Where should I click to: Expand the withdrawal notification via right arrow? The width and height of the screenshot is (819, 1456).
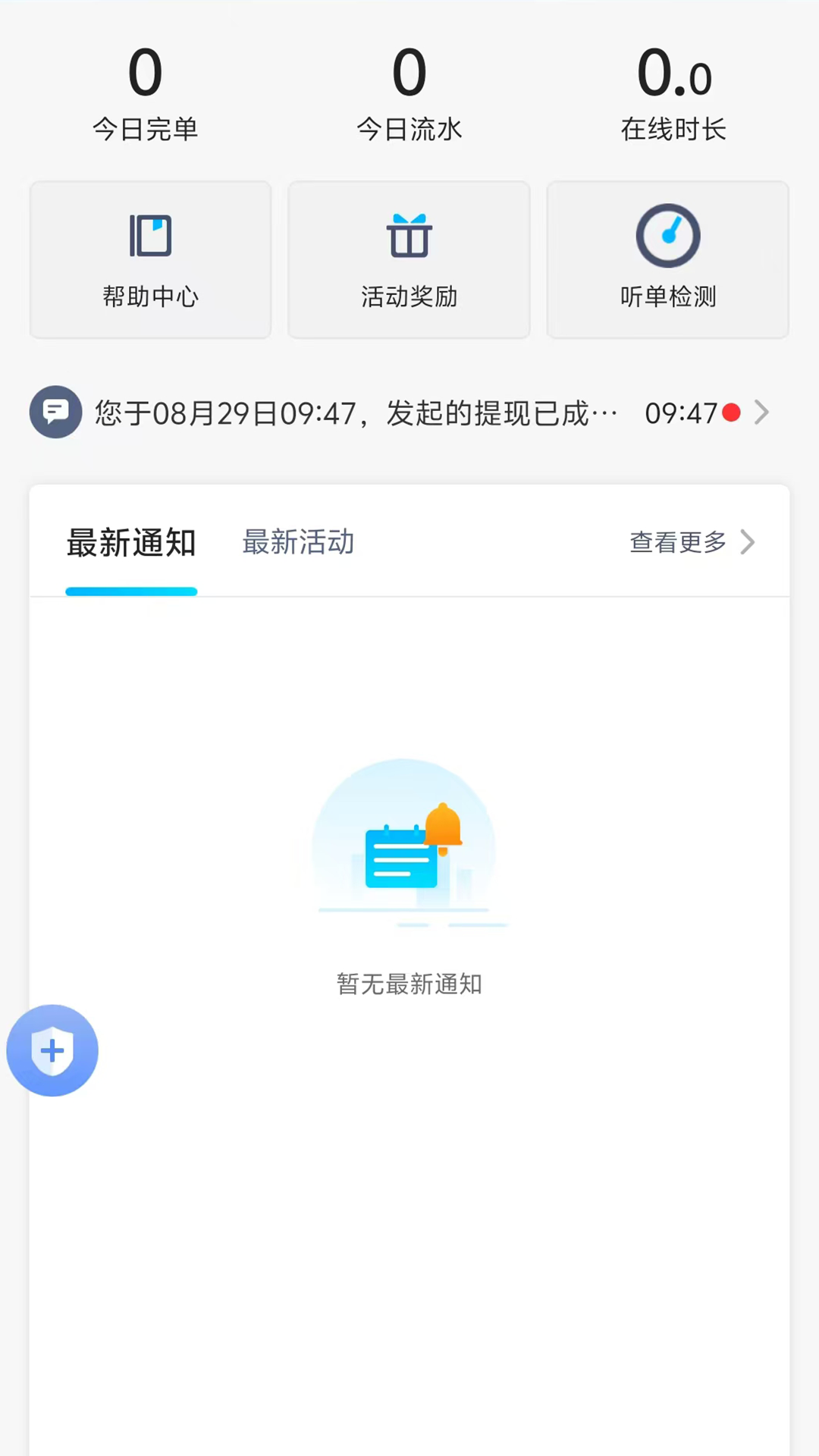click(x=761, y=412)
